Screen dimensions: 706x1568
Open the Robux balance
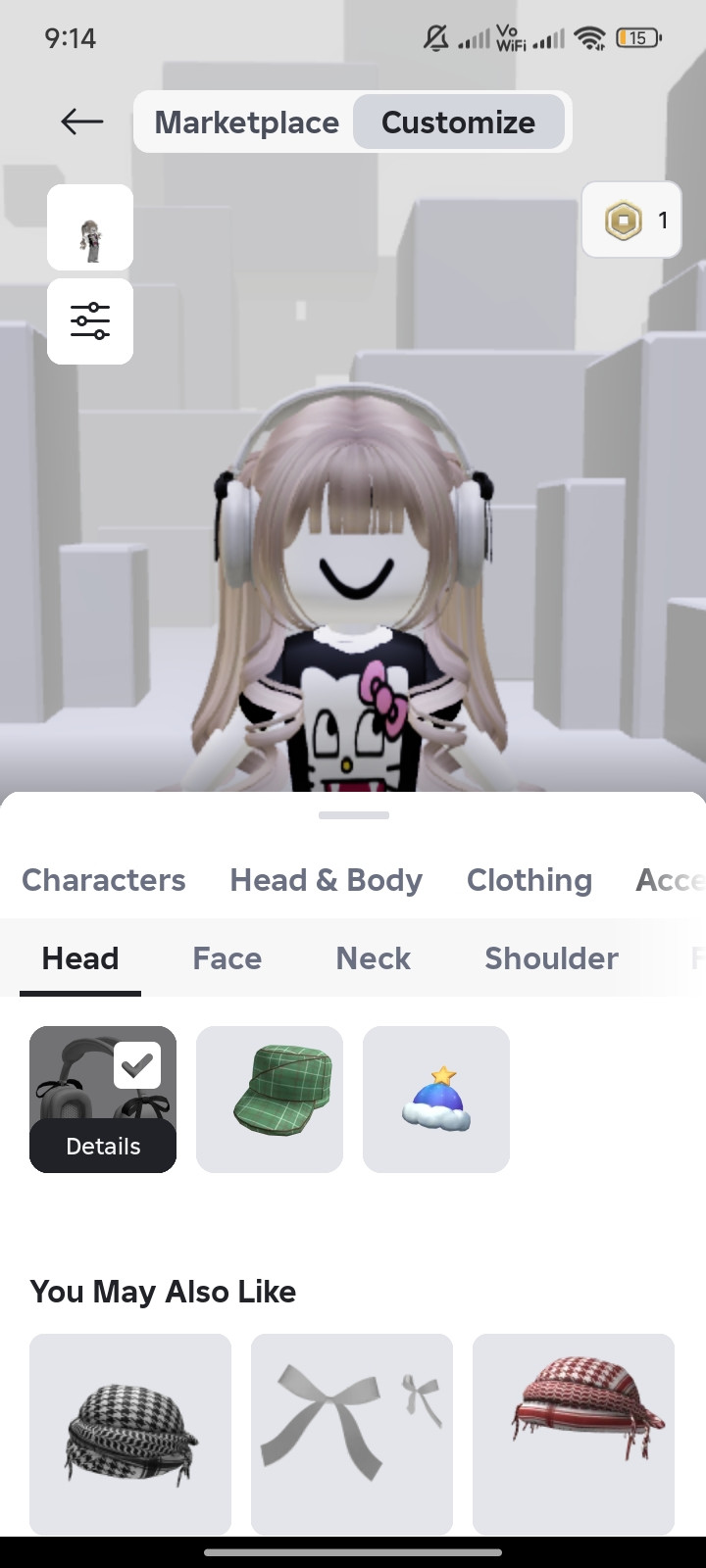(x=631, y=220)
